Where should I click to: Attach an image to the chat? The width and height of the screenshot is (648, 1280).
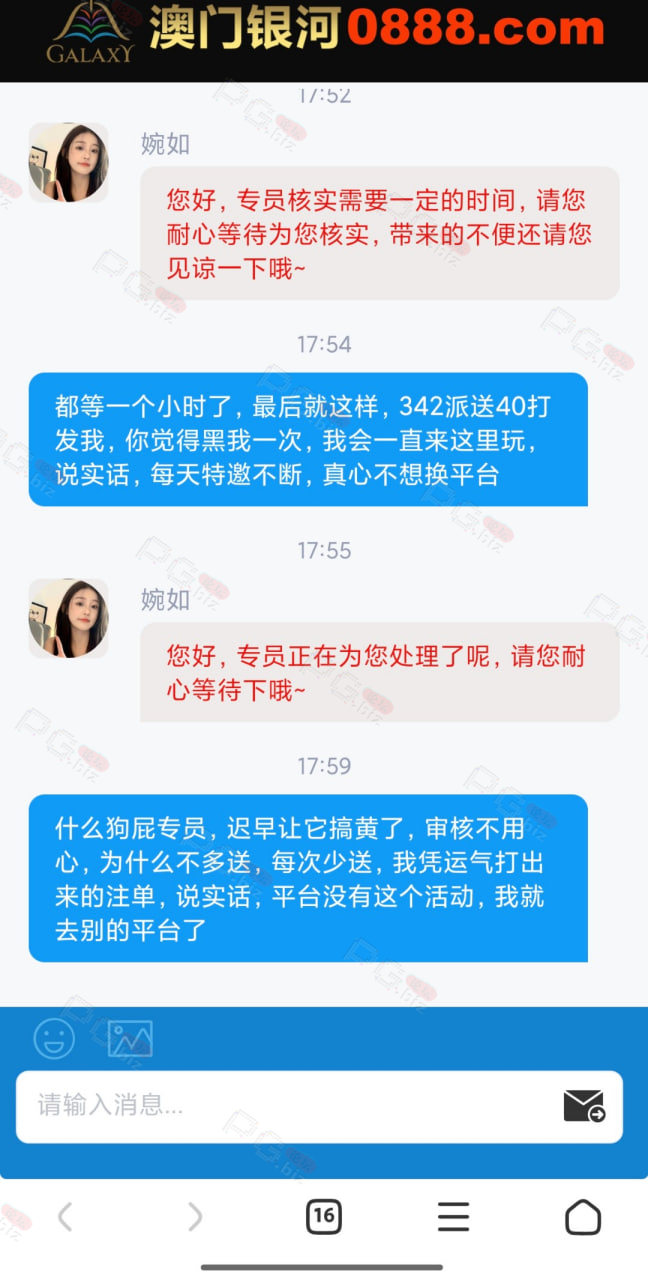130,1038
